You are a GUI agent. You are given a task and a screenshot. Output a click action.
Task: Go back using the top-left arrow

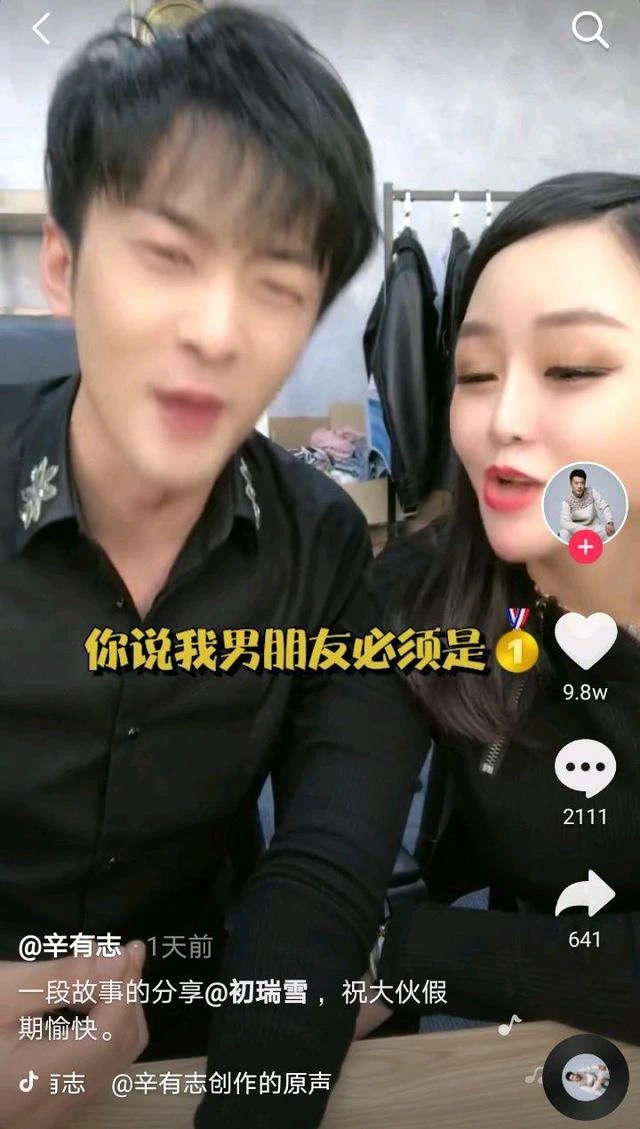point(41,30)
